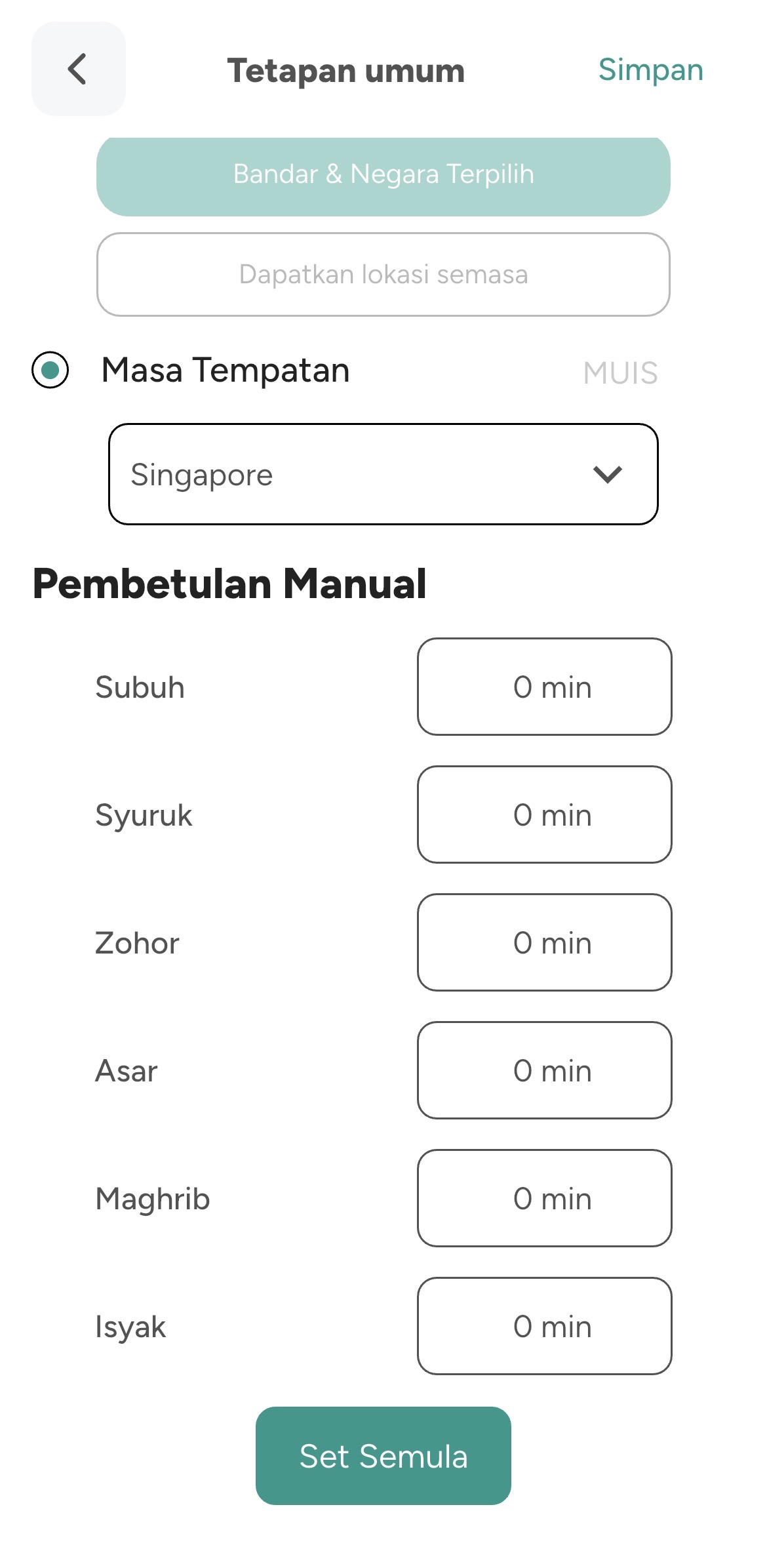767x1568 pixels.
Task: Change the Zohor minute correction
Action: pos(544,942)
